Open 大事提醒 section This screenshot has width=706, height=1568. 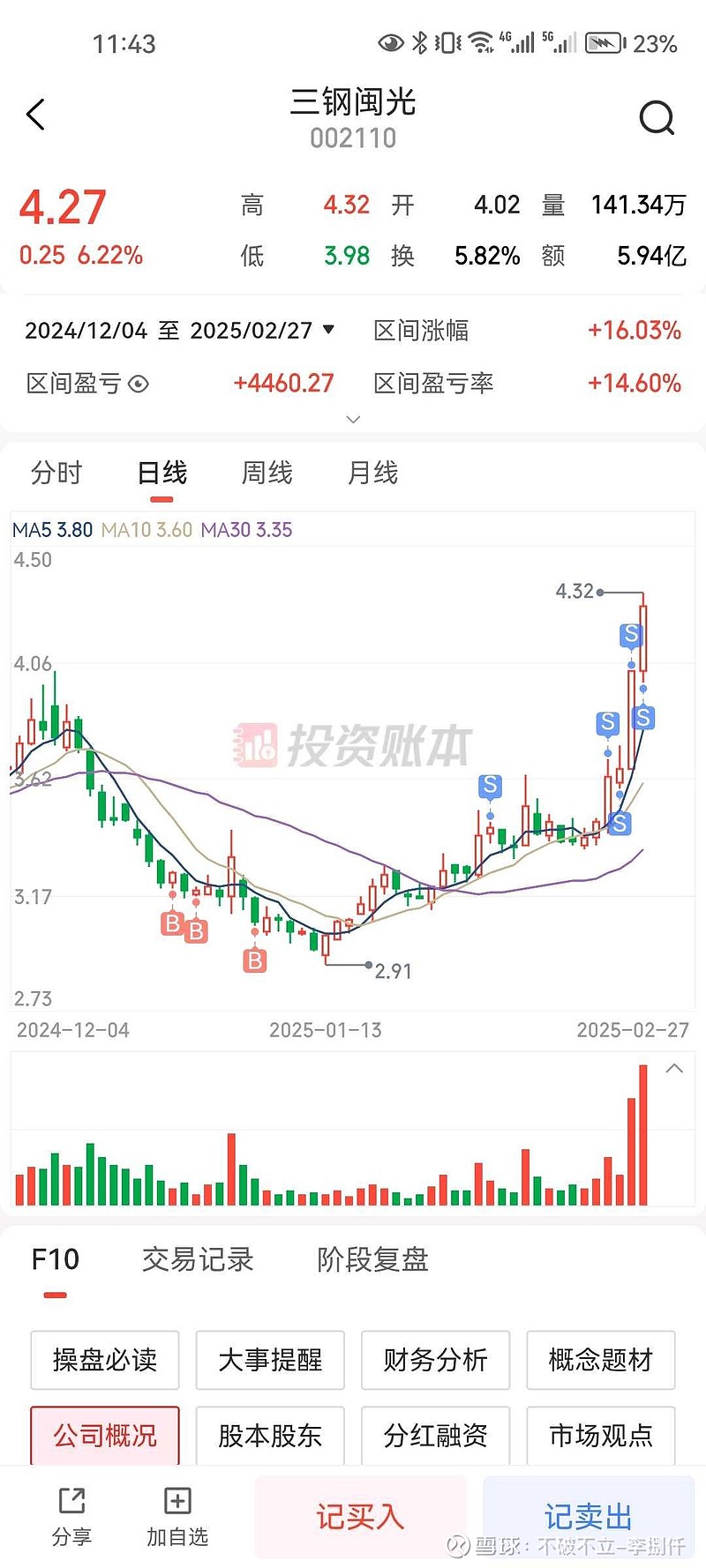[270, 1360]
